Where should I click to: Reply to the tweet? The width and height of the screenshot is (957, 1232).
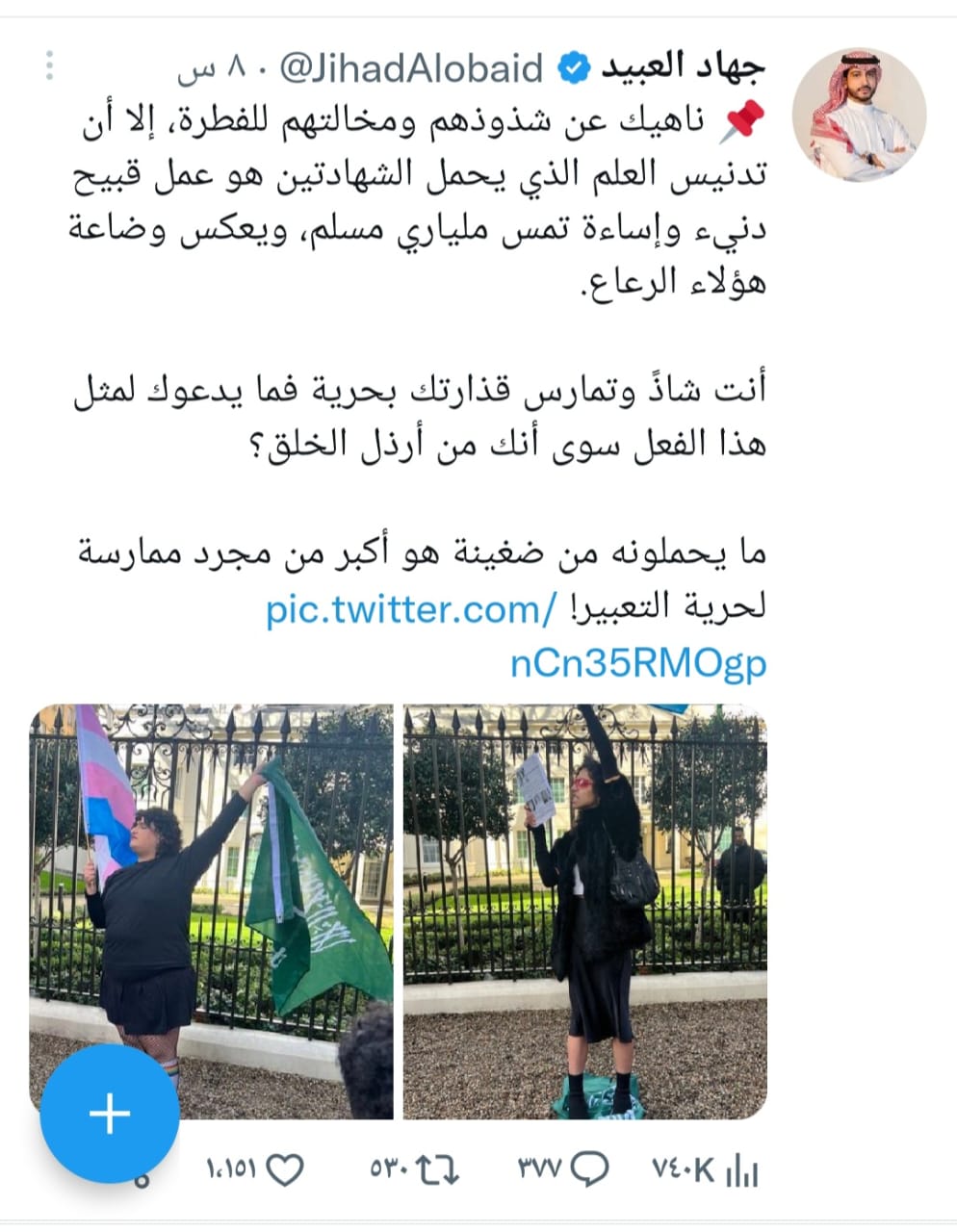(x=589, y=1168)
